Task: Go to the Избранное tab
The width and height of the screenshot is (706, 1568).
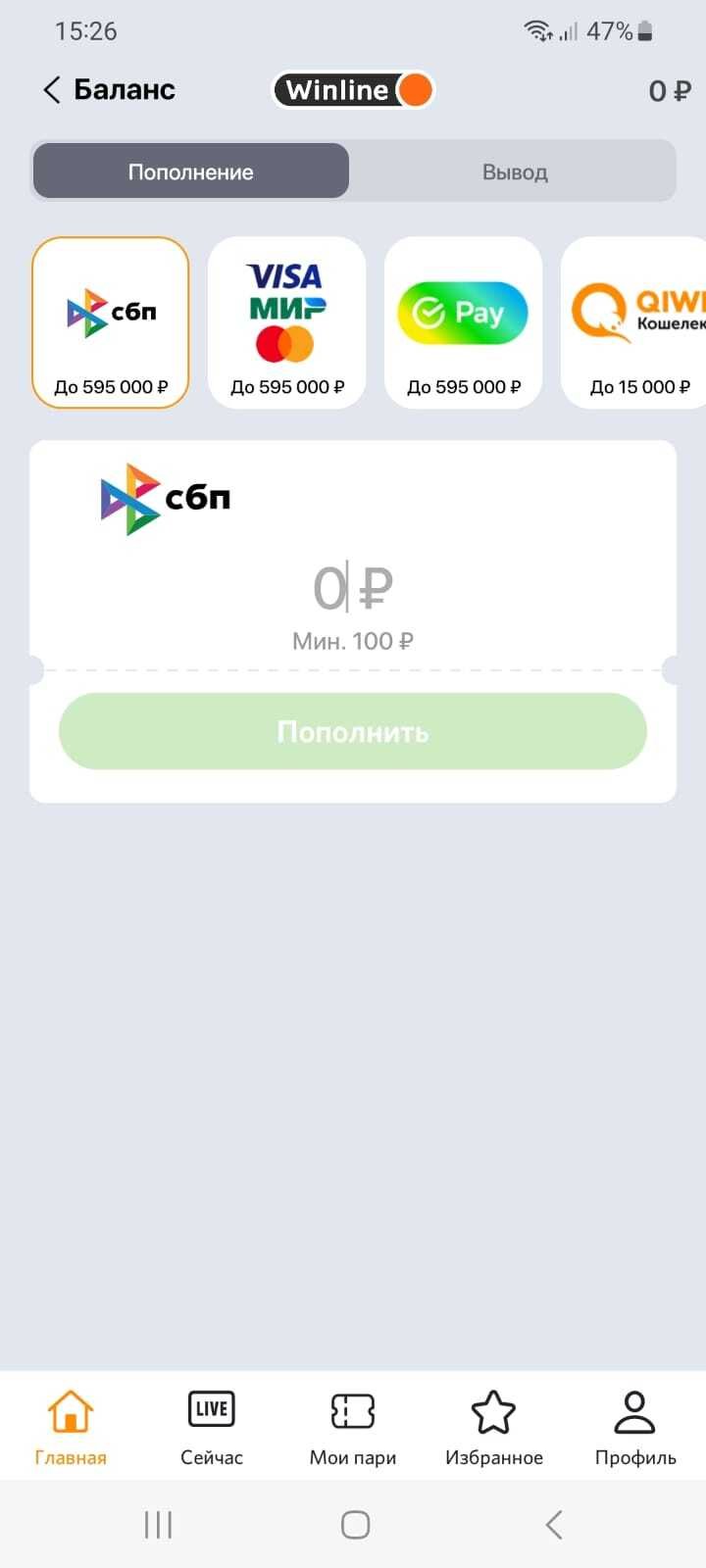Action: click(493, 1428)
